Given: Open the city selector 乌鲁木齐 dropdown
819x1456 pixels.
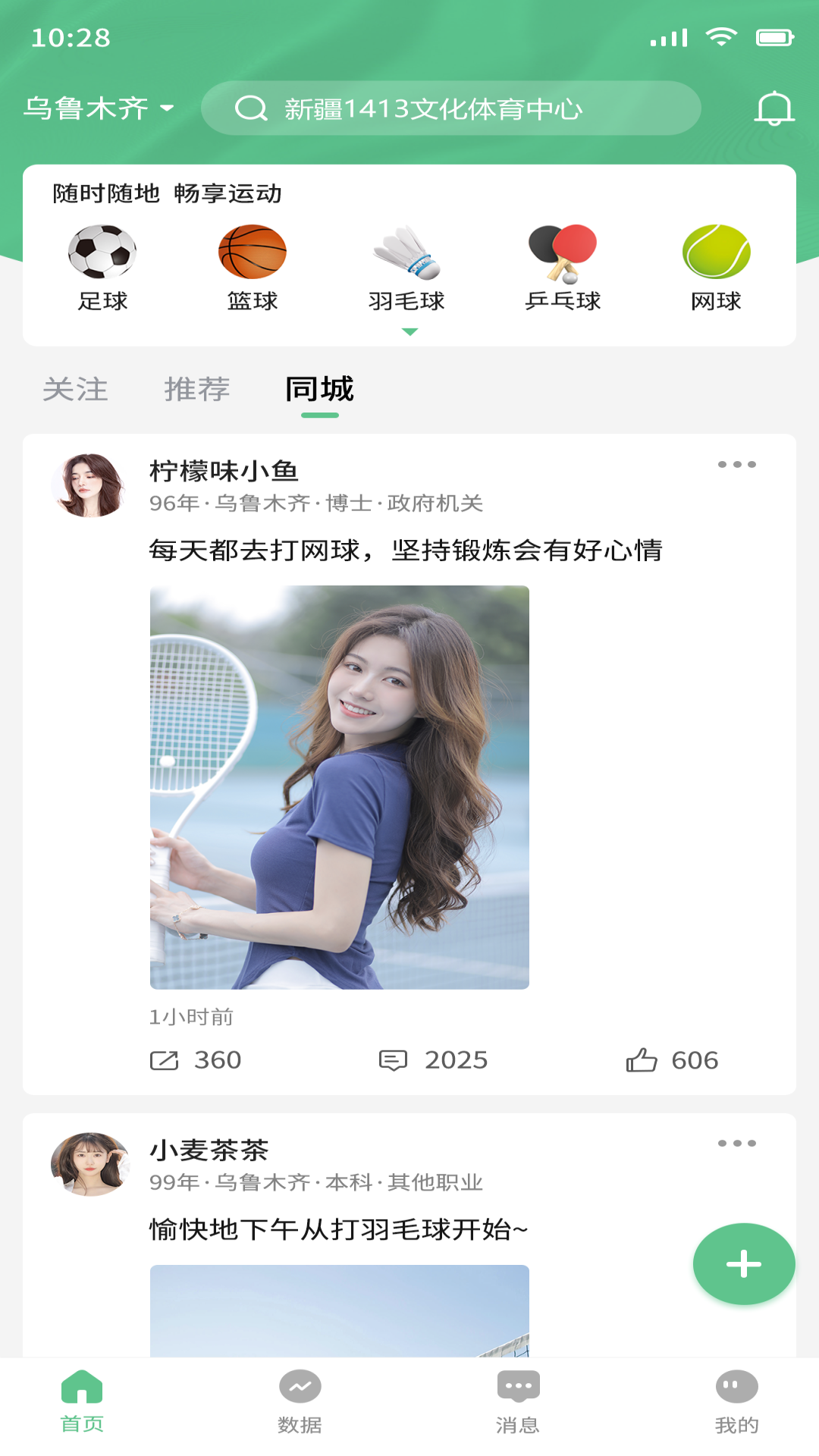Looking at the screenshot, I should click(99, 108).
